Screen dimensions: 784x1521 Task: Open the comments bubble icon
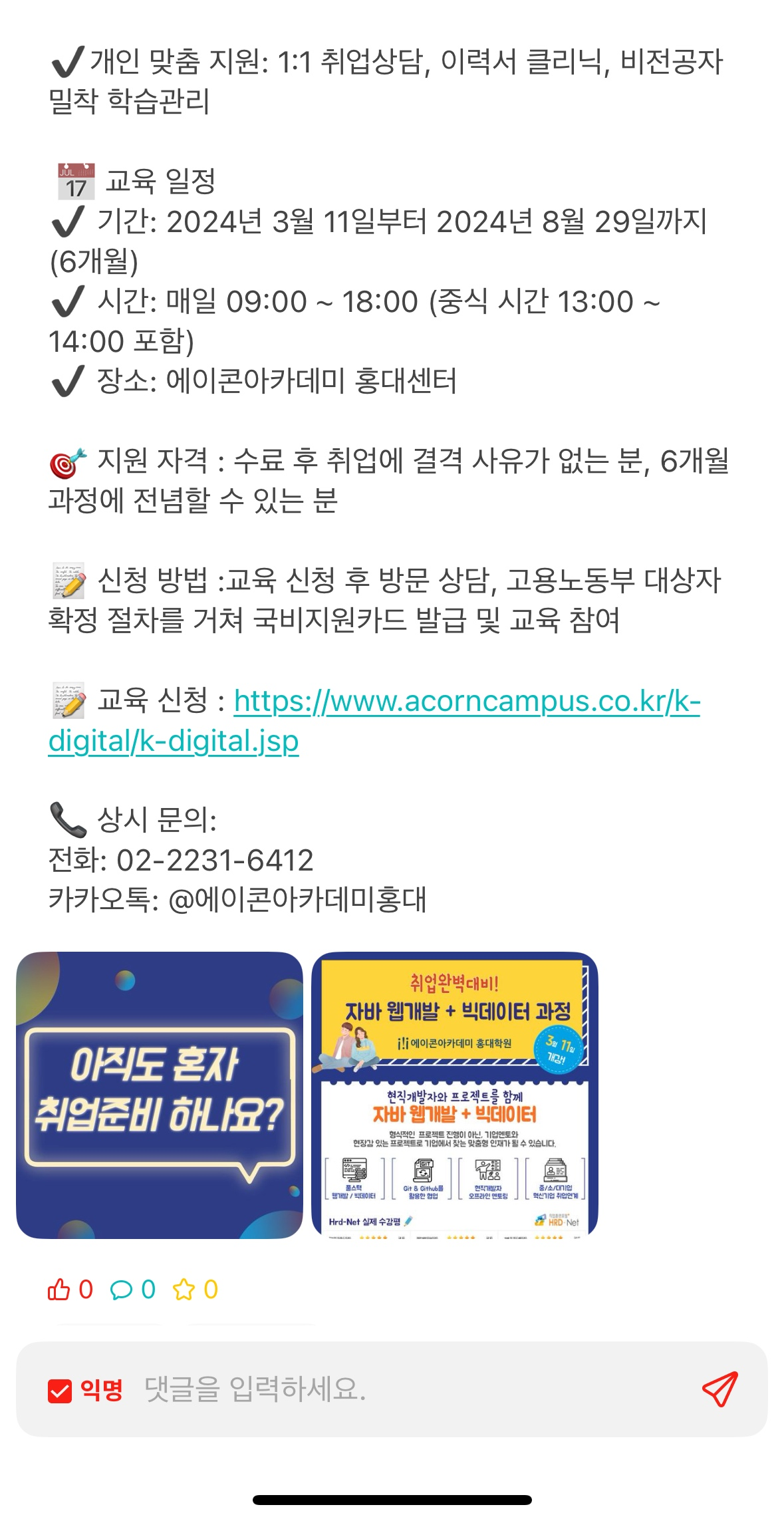[121, 1290]
